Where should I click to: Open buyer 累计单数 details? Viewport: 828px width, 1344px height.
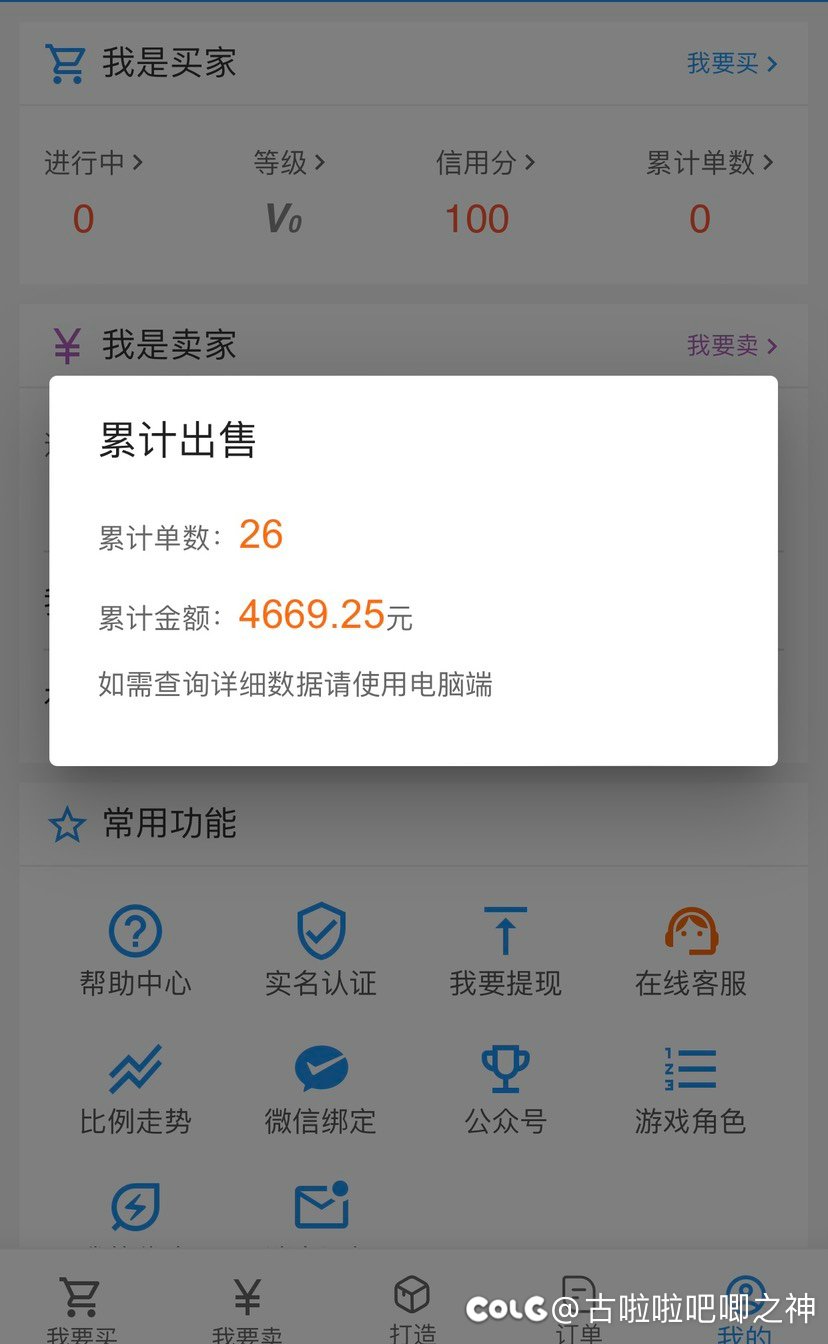click(x=710, y=163)
